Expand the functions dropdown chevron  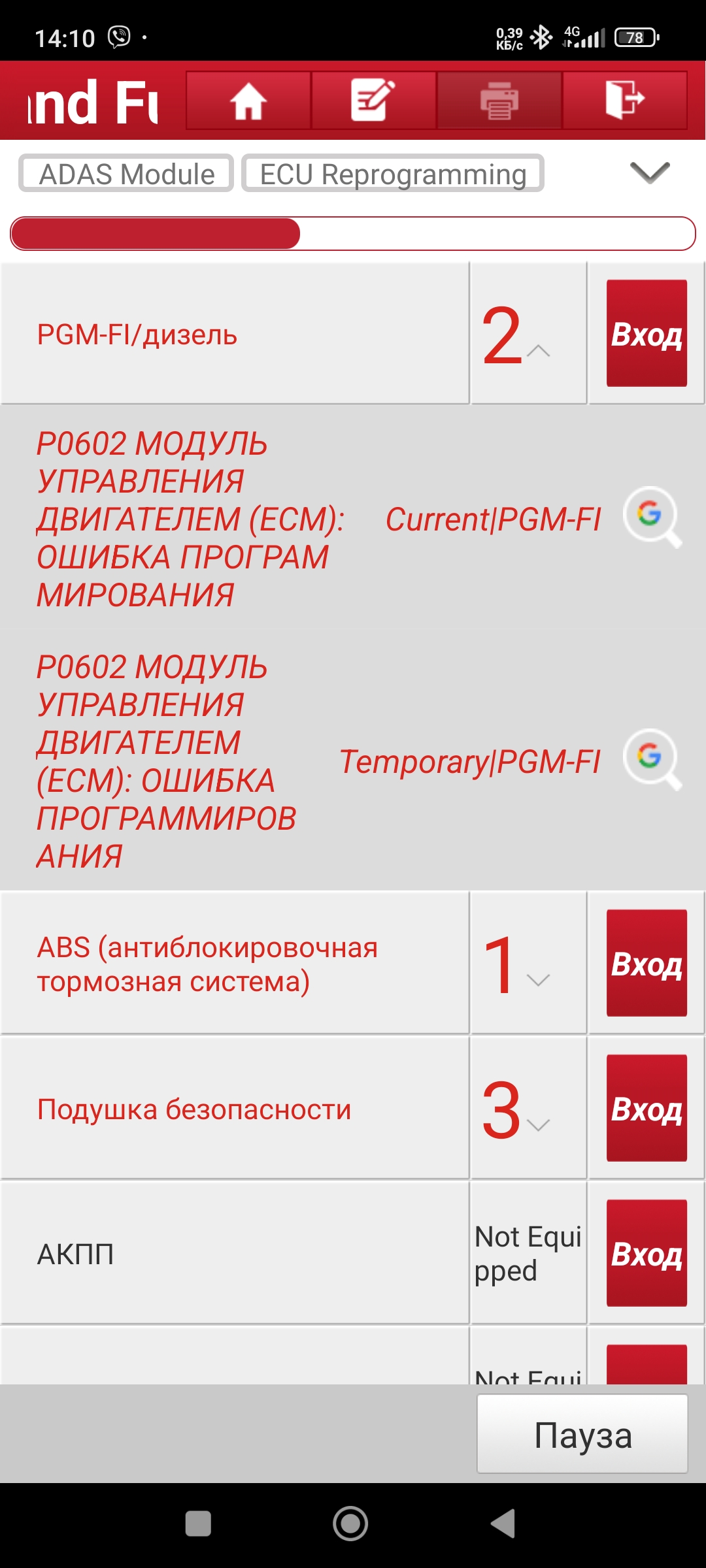[x=649, y=172]
